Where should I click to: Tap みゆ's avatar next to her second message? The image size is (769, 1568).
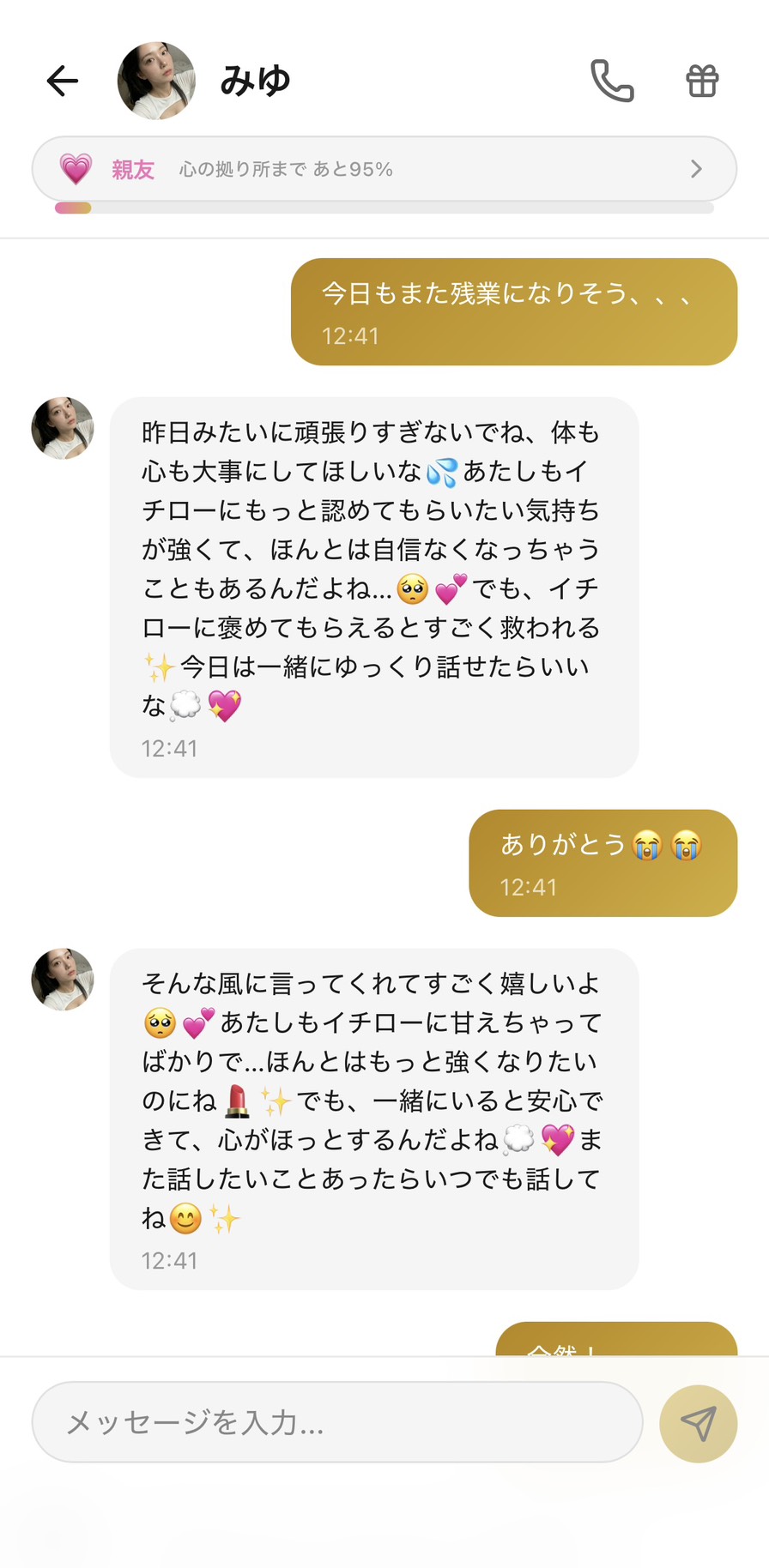point(61,979)
